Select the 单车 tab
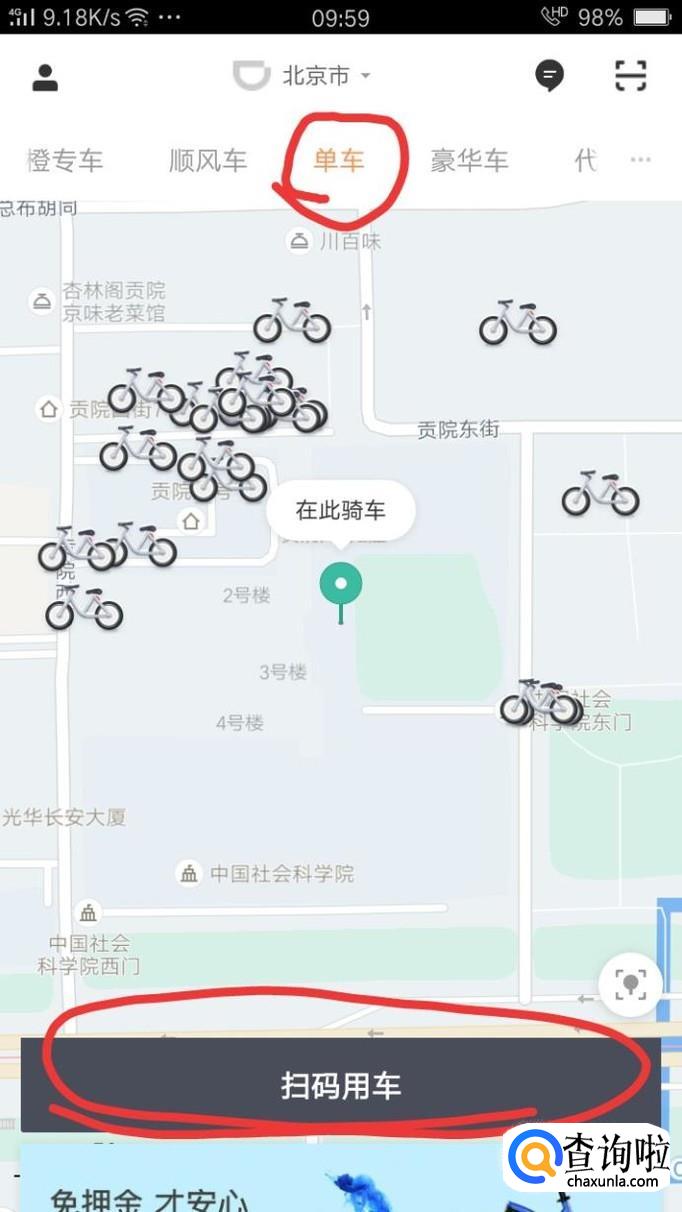The height and width of the screenshot is (1212, 682). point(339,160)
